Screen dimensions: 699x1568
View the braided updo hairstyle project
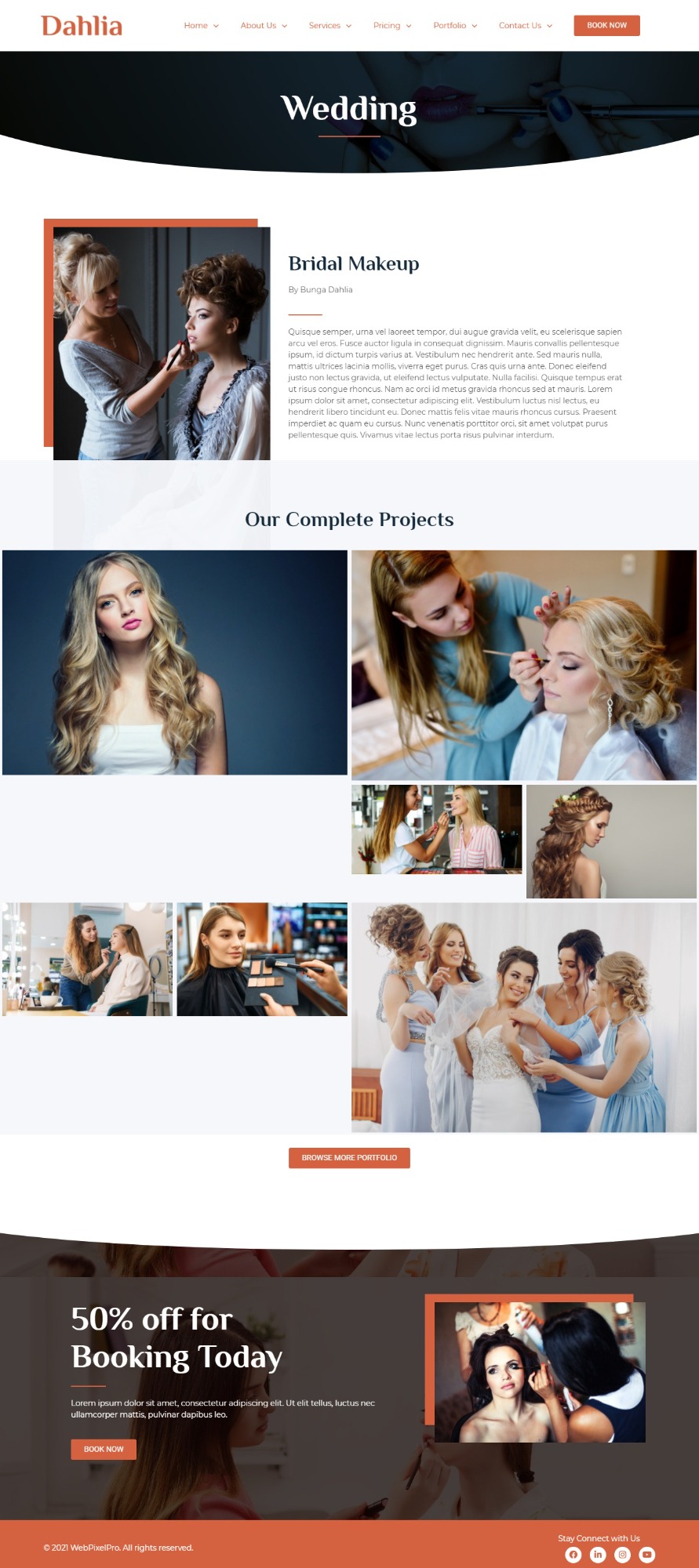point(611,841)
